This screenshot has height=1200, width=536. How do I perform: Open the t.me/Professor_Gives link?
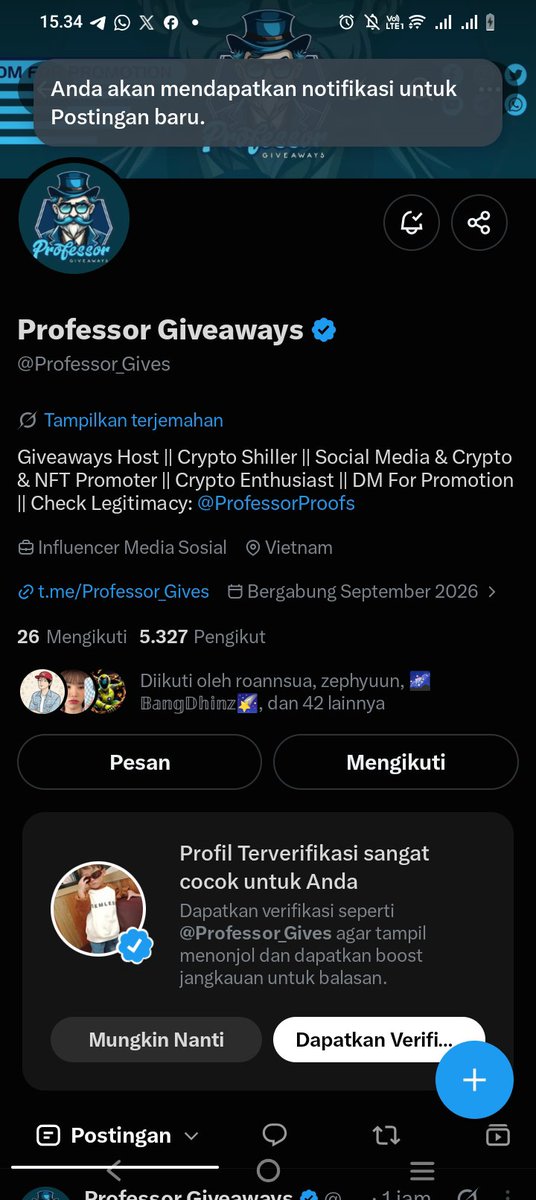point(114,592)
